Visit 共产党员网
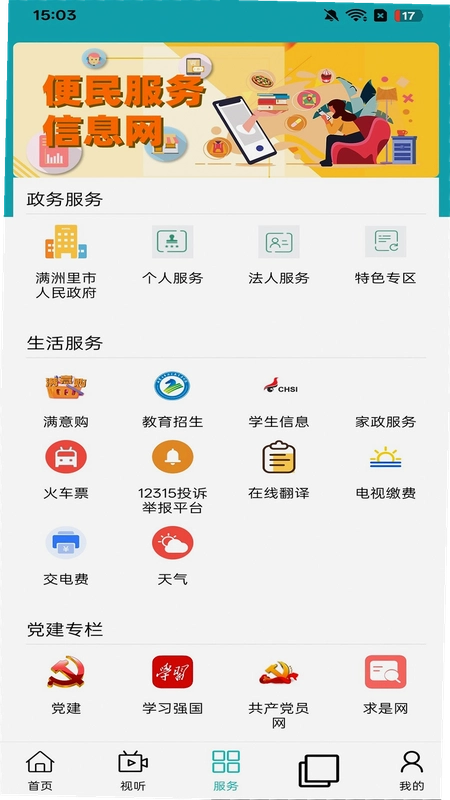This screenshot has height=800, width=450. [x=279, y=693]
